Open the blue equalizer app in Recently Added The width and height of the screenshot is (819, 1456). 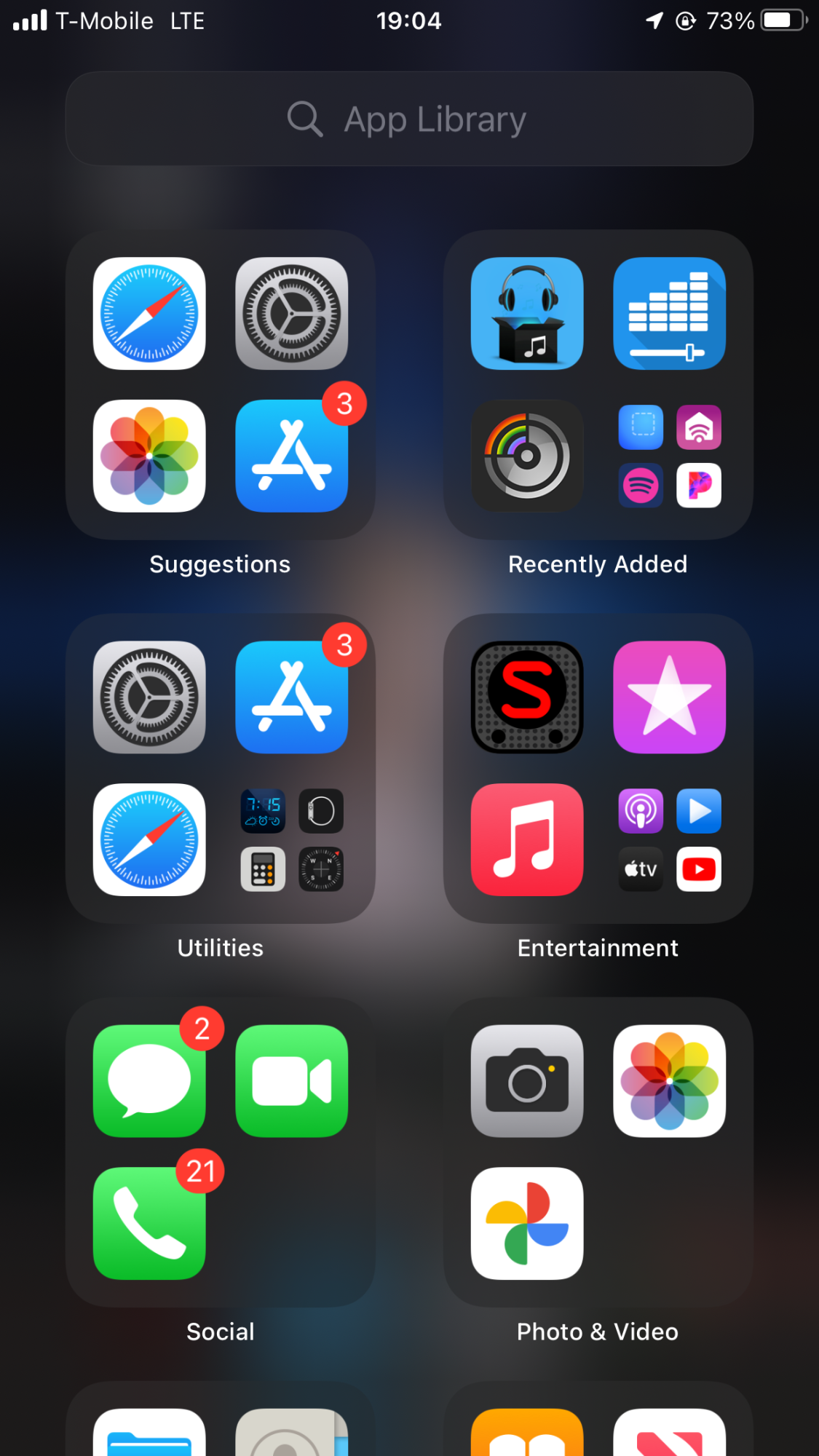tap(669, 313)
